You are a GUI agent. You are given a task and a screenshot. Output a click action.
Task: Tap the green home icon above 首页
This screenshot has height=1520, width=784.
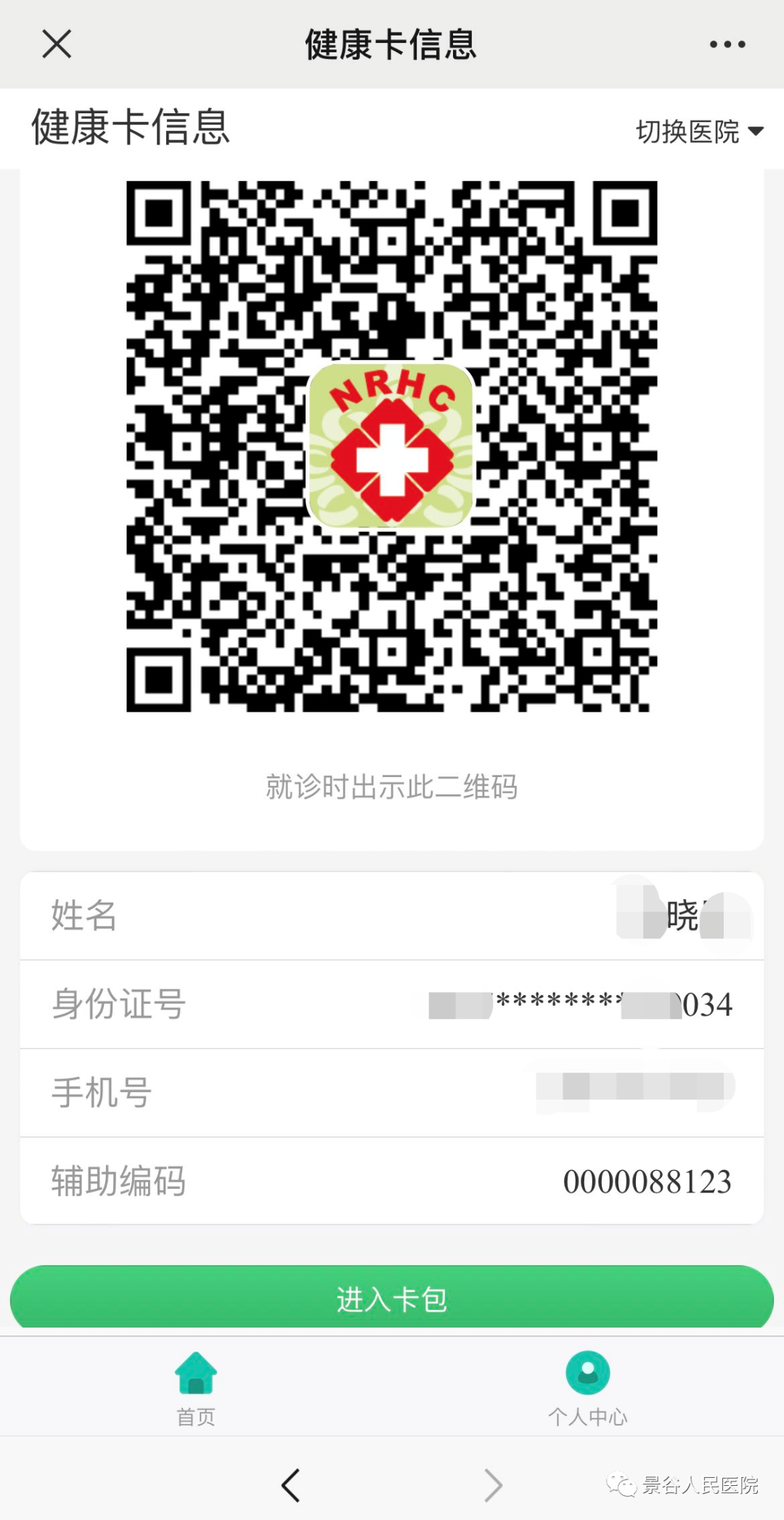pyautogui.click(x=194, y=1373)
